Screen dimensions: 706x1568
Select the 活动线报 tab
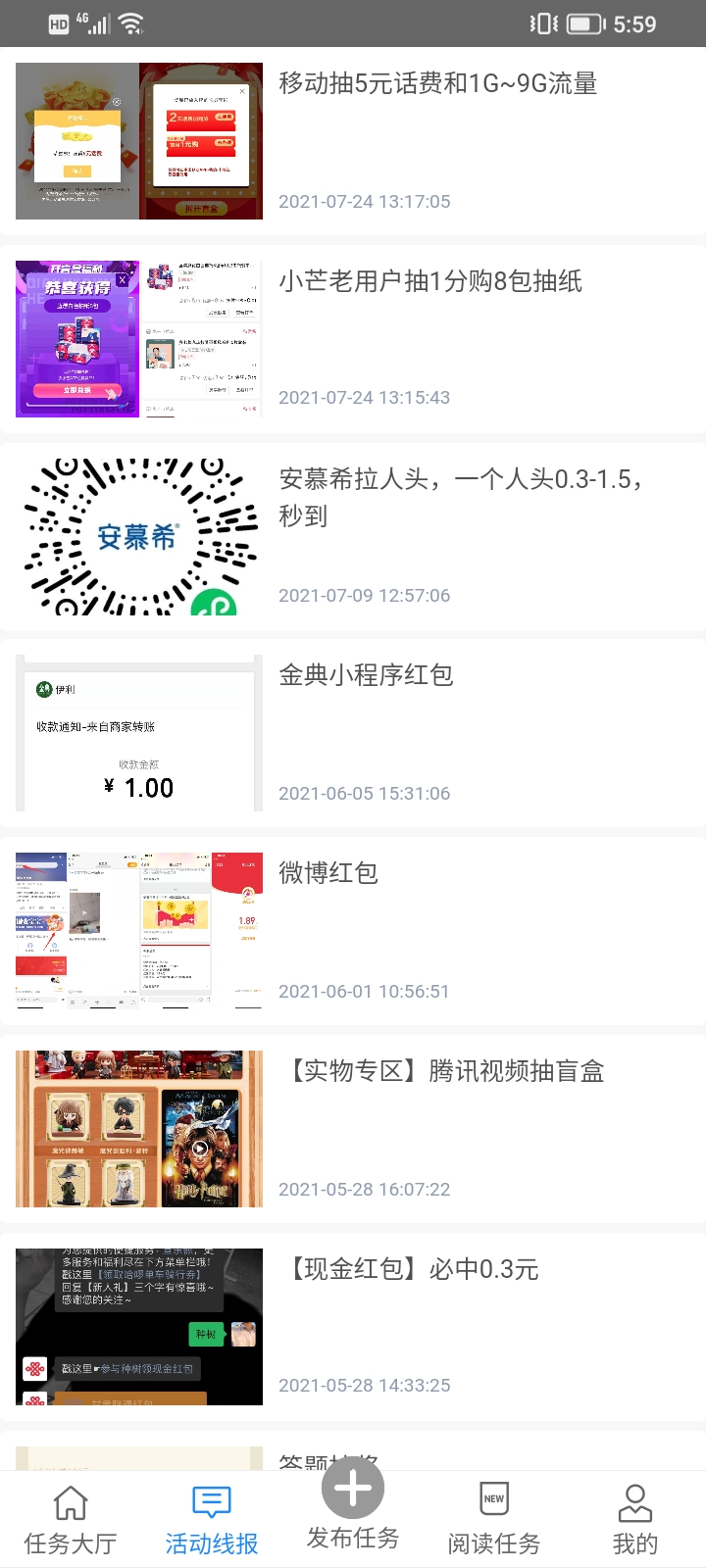[212, 1520]
